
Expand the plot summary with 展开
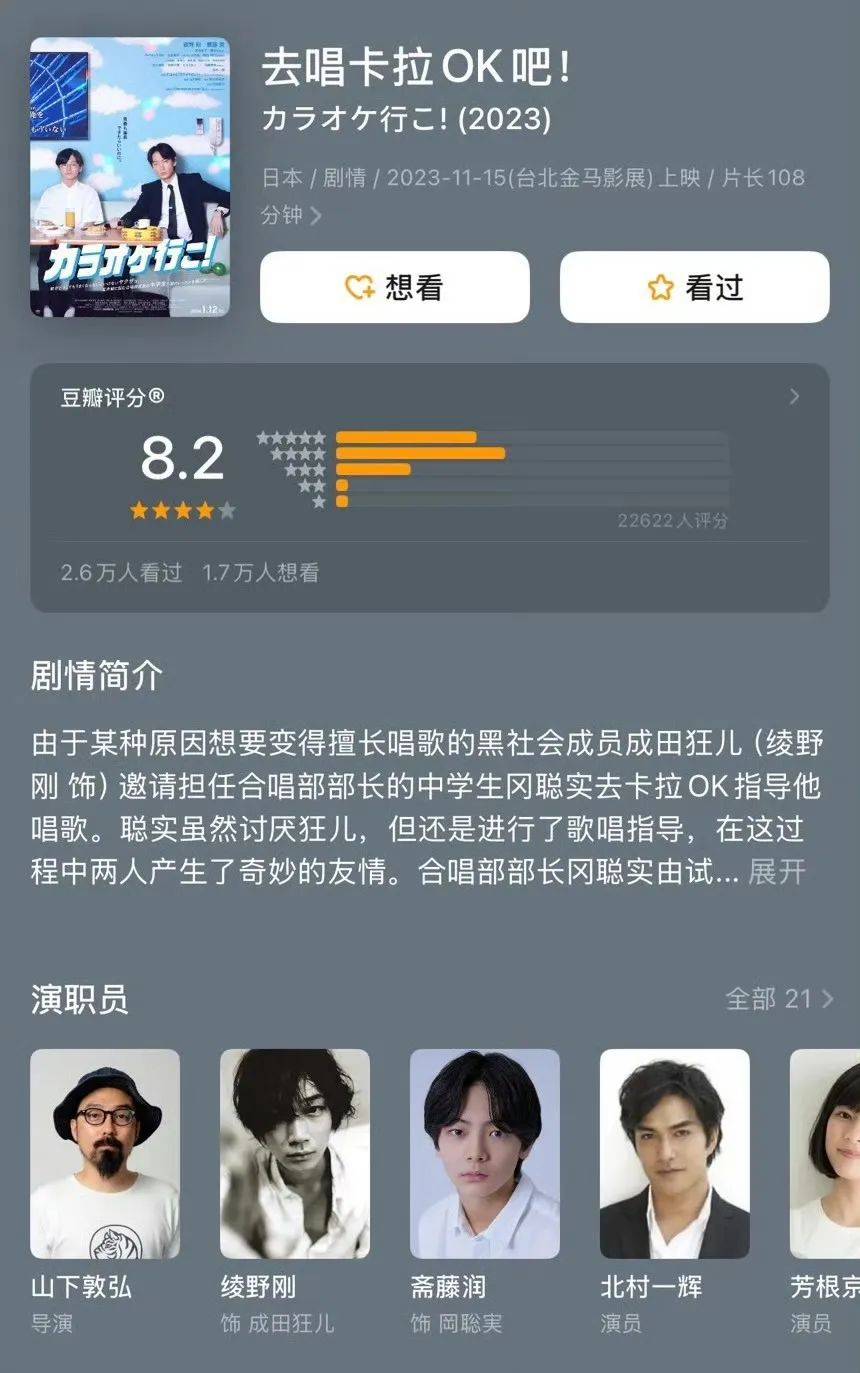click(x=777, y=871)
